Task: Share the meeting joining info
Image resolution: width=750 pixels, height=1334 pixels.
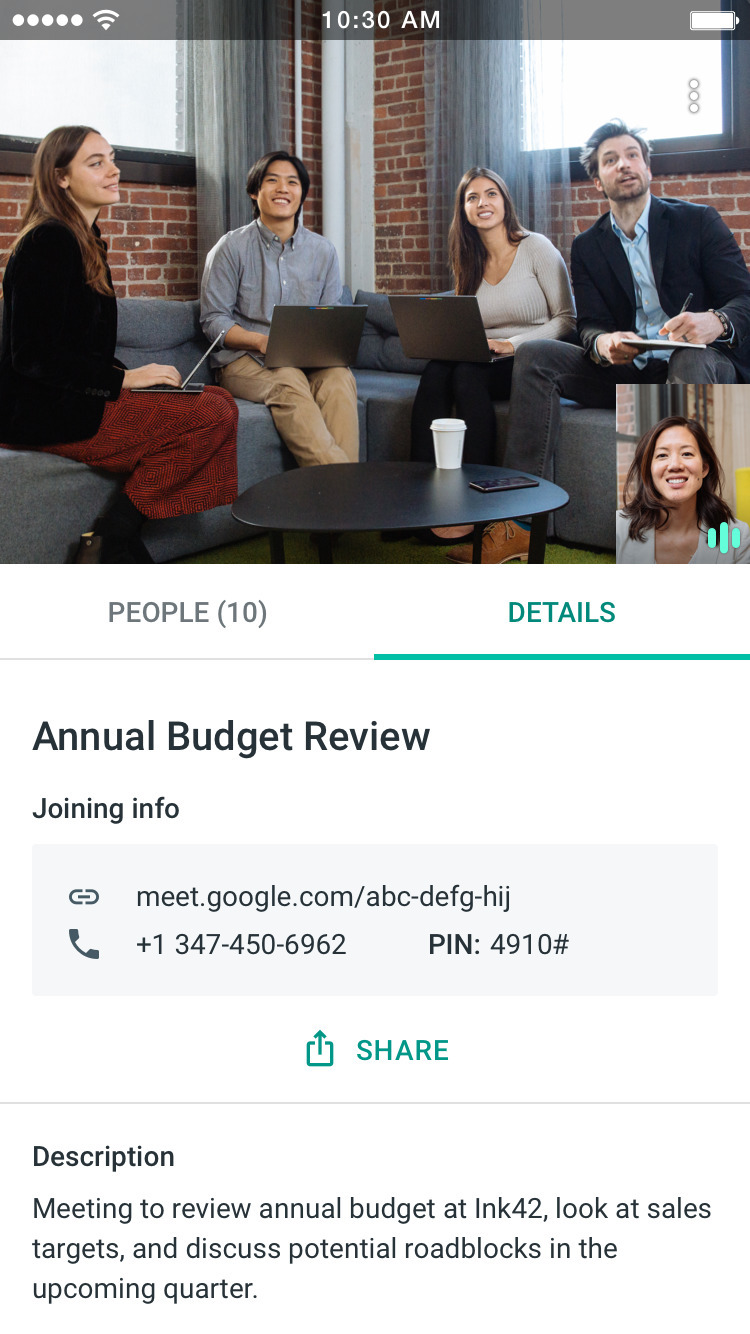Action: tap(376, 1050)
